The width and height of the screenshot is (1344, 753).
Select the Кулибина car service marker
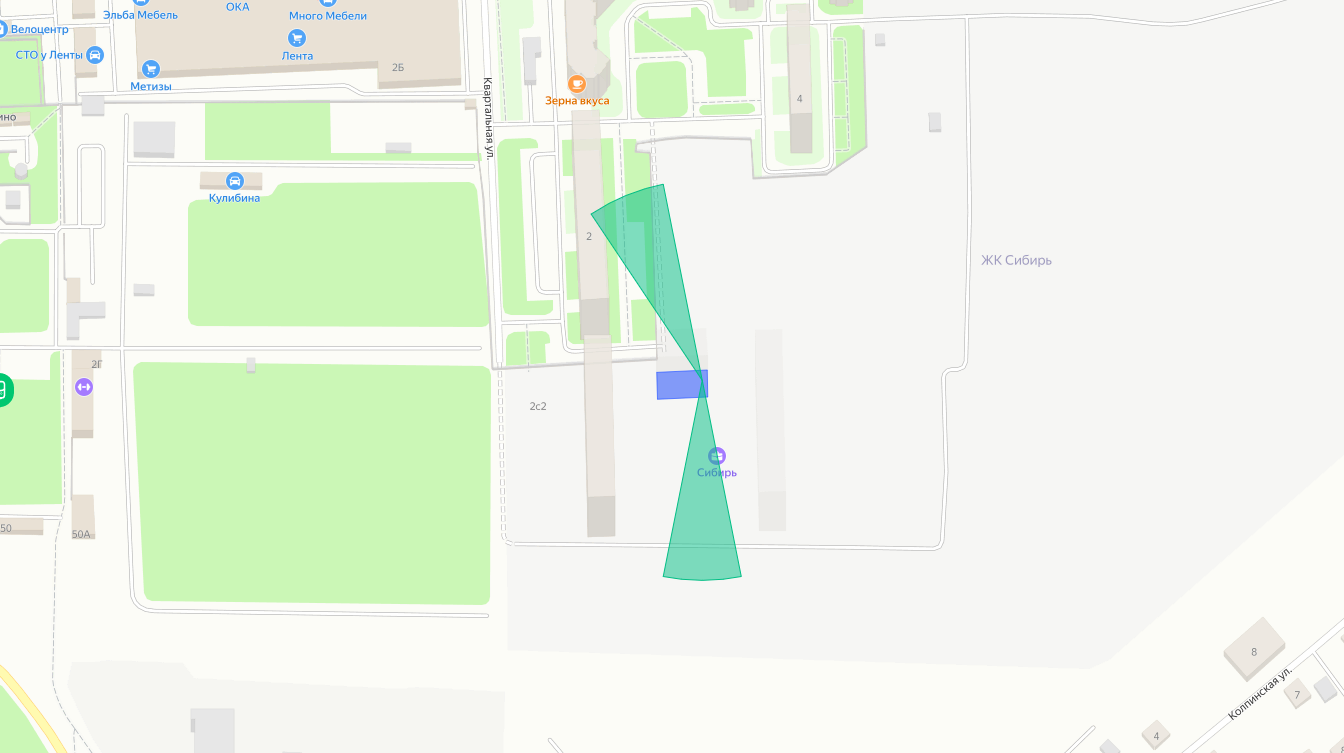pyautogui.click(x=235, y=181)
